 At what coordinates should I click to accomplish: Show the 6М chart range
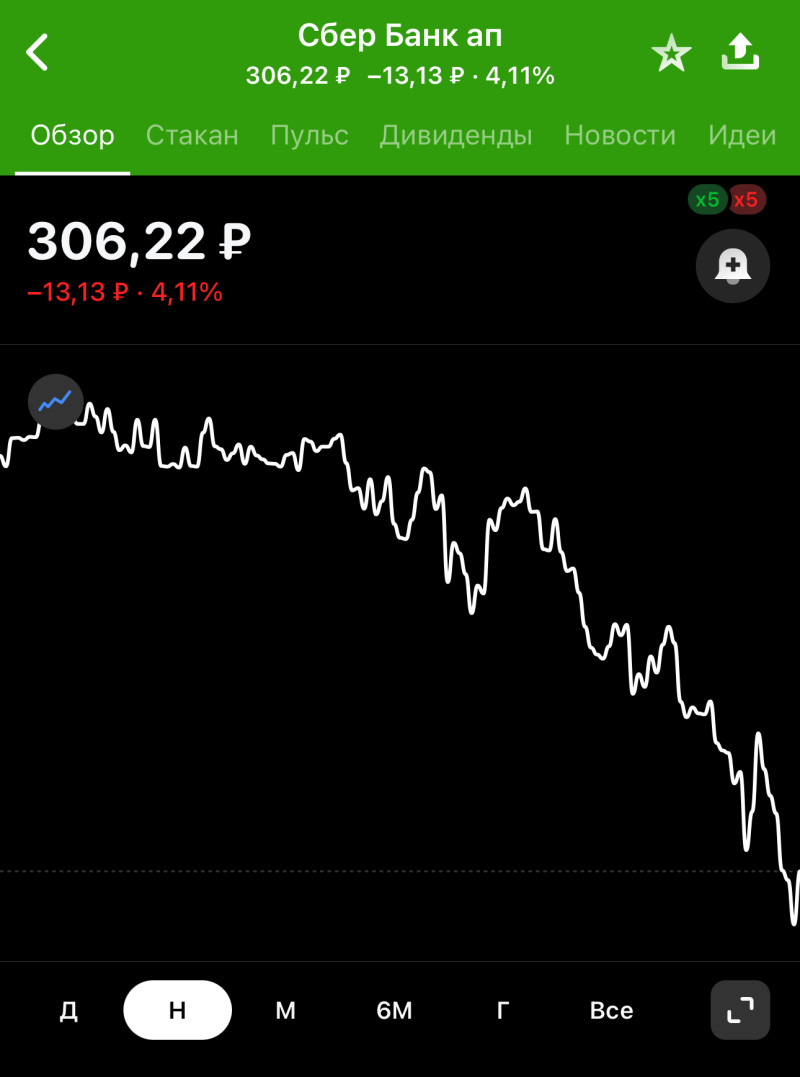[394, 1010]
